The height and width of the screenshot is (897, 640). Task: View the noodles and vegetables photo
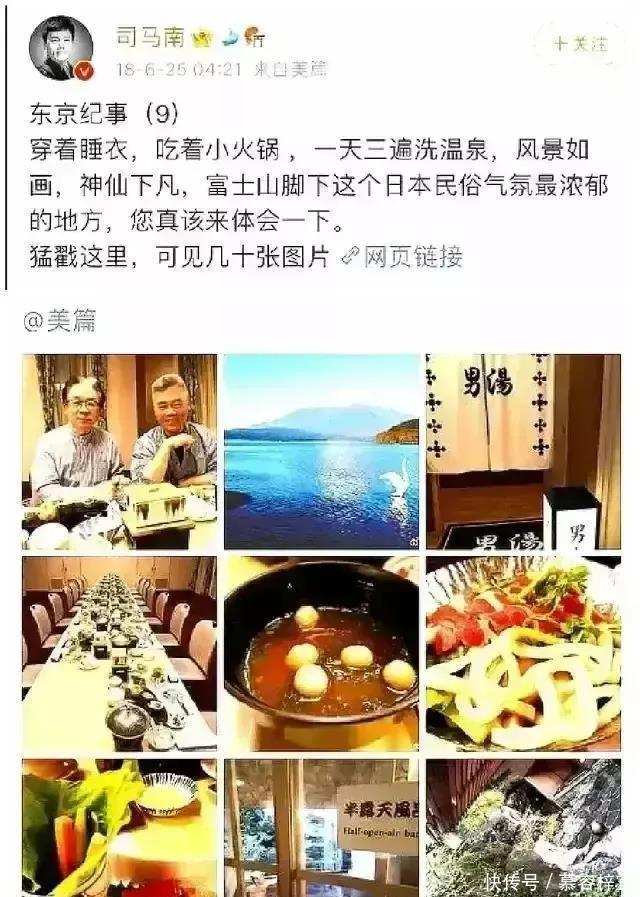coord(523,654)
